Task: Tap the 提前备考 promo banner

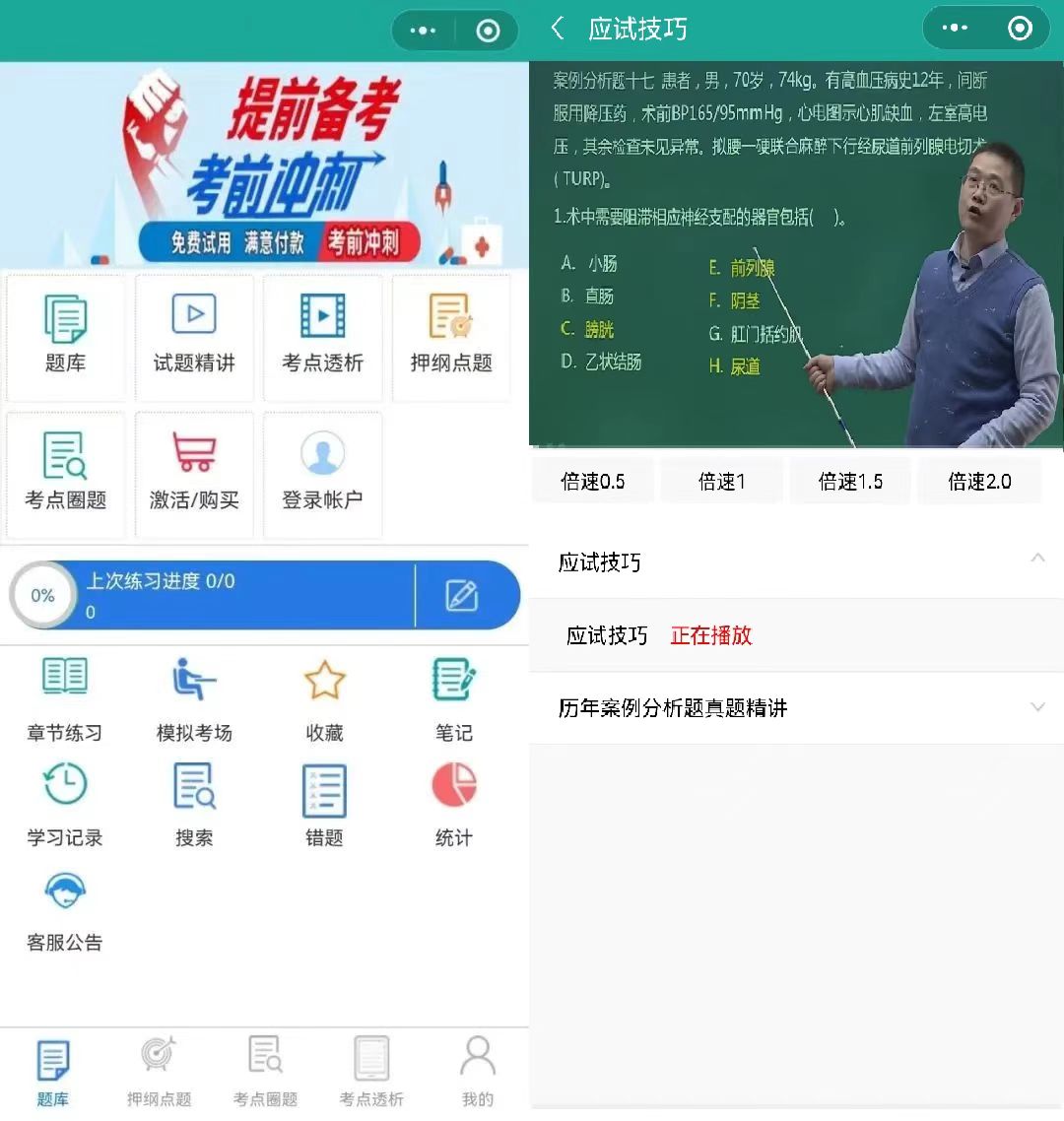Action: click(x=264, y=165)
